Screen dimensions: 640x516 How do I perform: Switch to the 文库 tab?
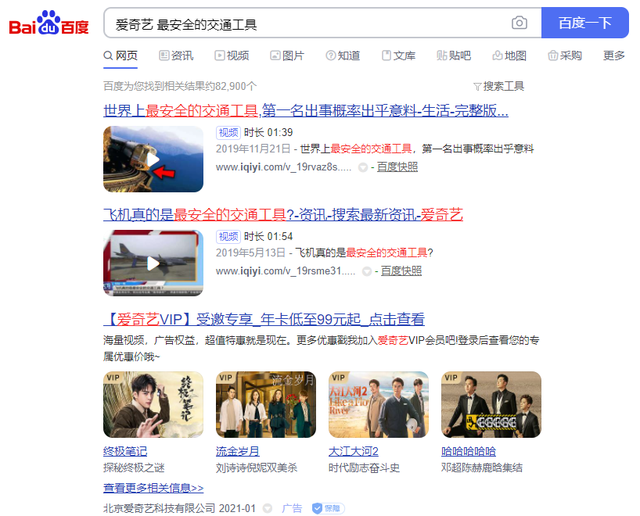(398, 56)
